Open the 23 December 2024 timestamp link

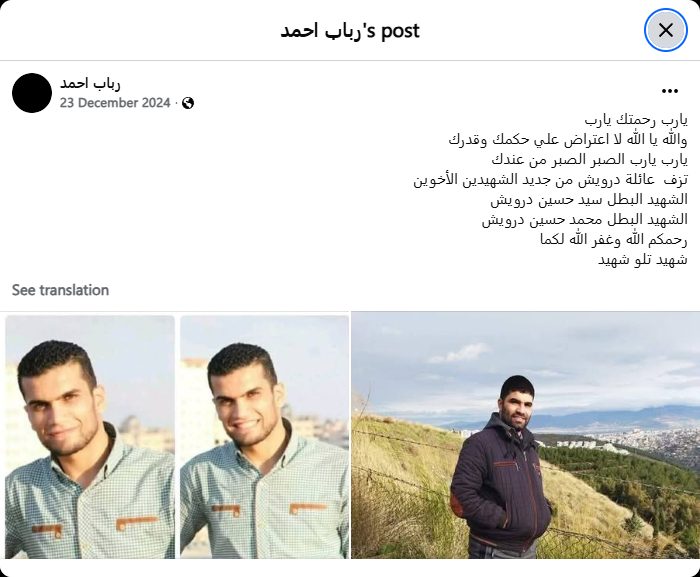coord(116,102)
